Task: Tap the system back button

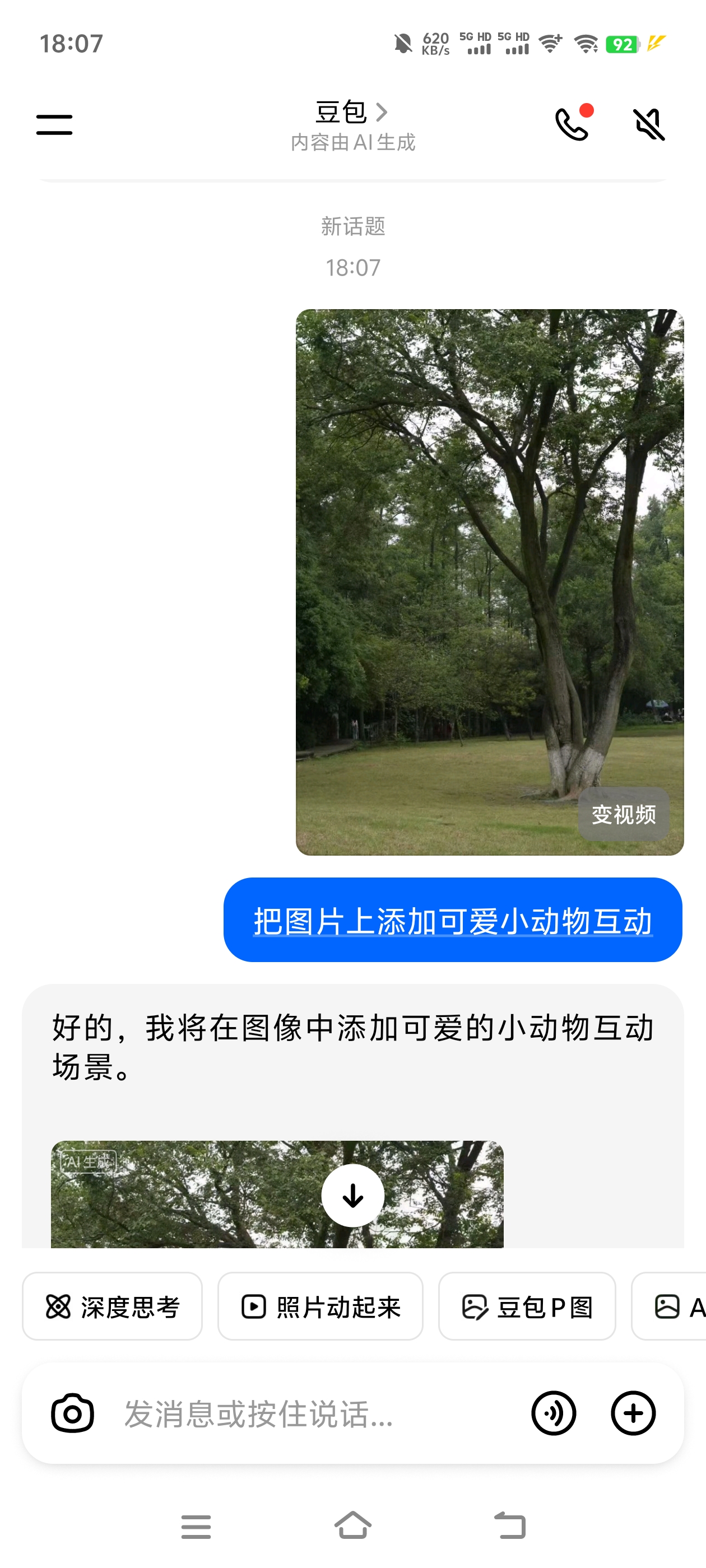Action: (x=509, y=1525)
